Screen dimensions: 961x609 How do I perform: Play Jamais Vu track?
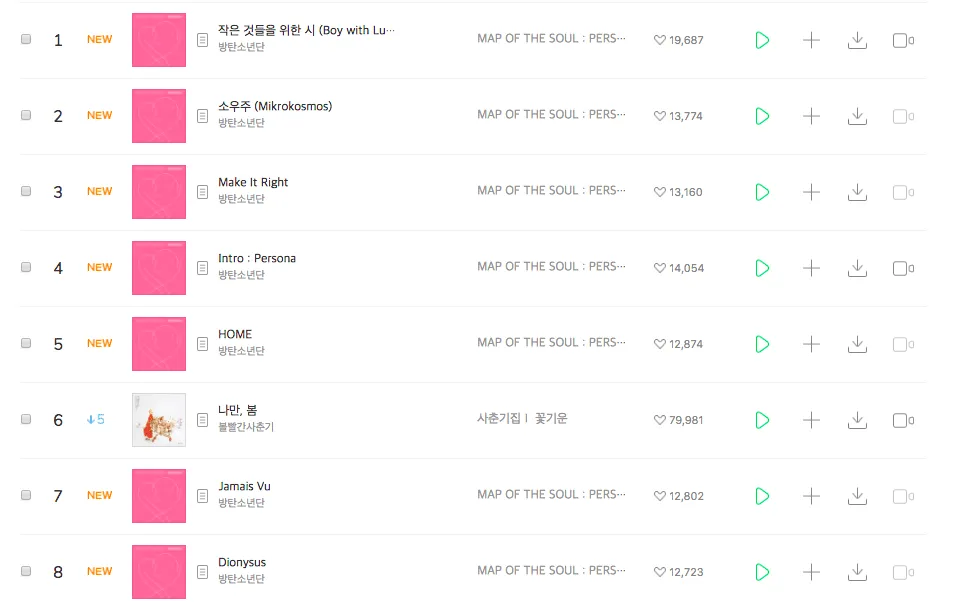point(762,496)
